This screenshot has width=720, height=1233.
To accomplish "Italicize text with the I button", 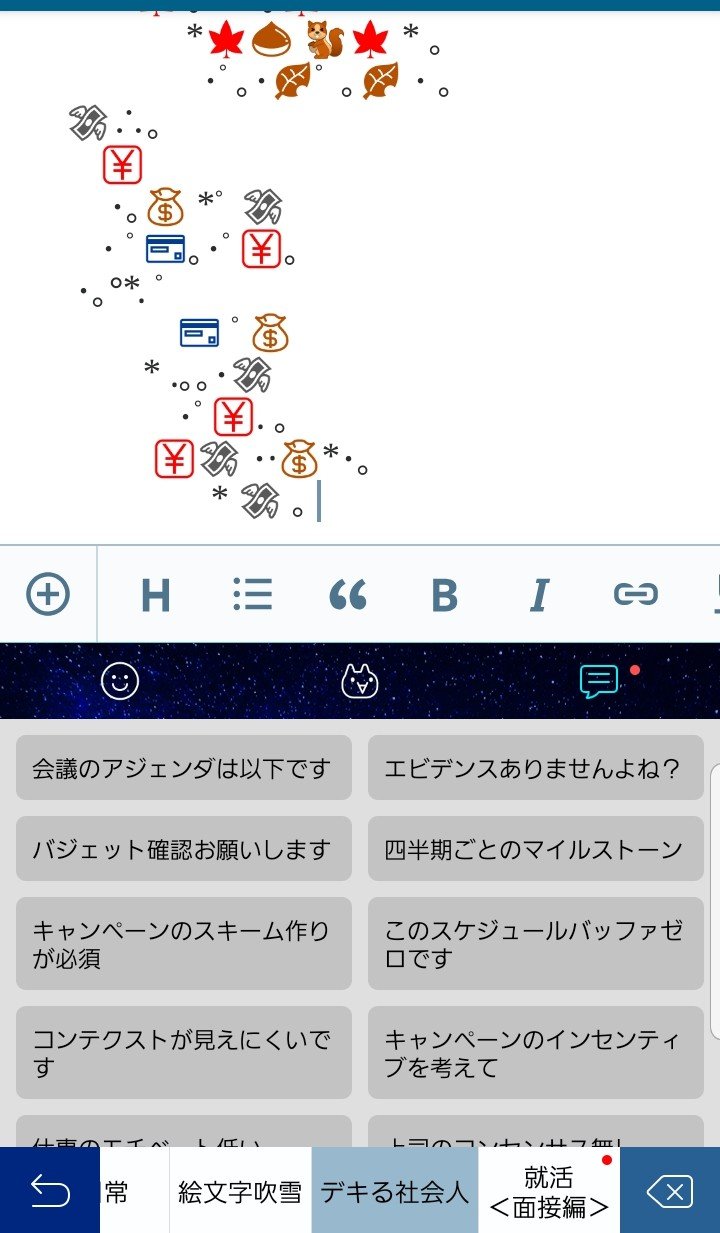I will click(539, 595).
